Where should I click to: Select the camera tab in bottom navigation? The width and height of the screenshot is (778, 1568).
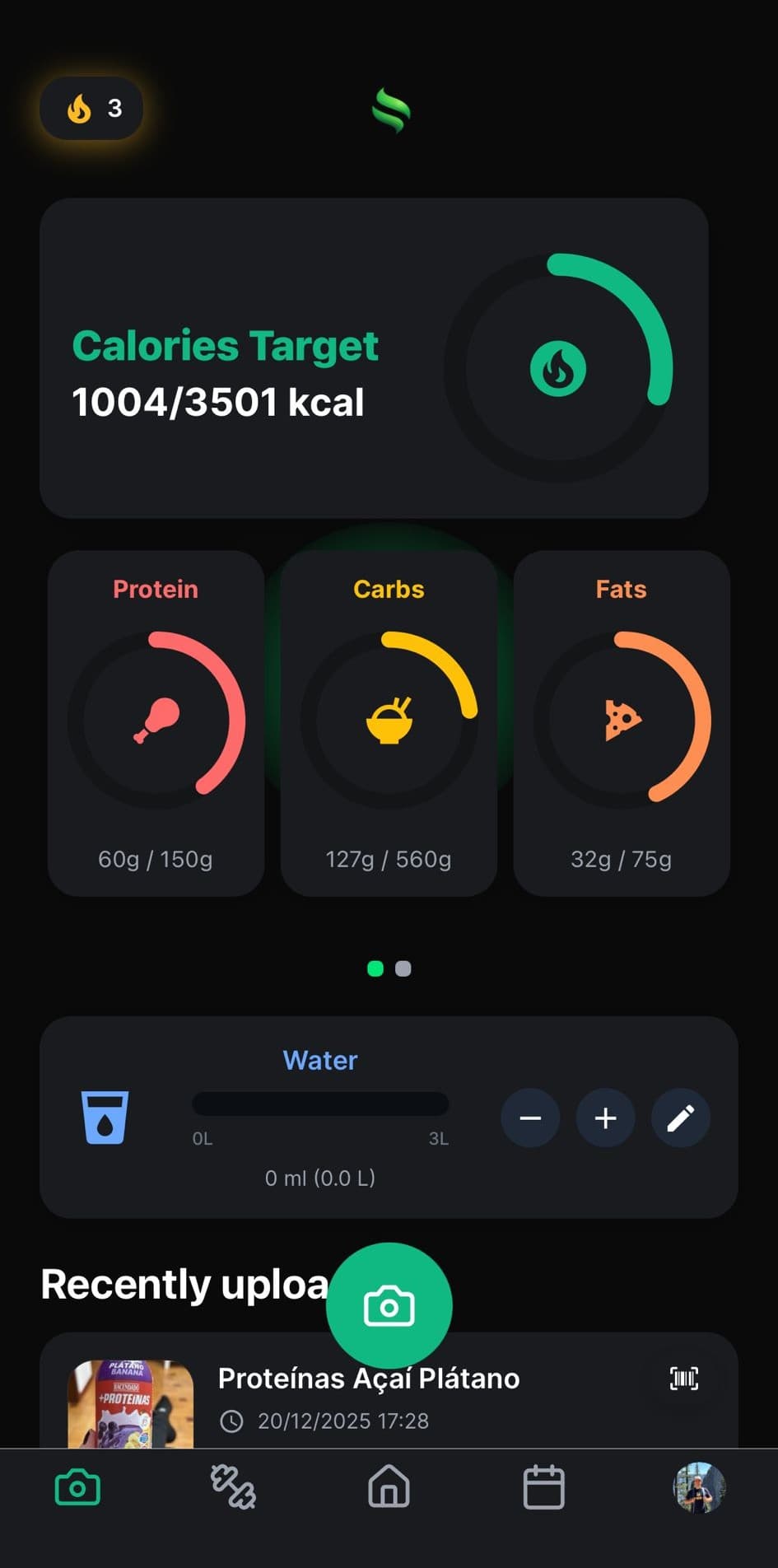coord(77,1487)
